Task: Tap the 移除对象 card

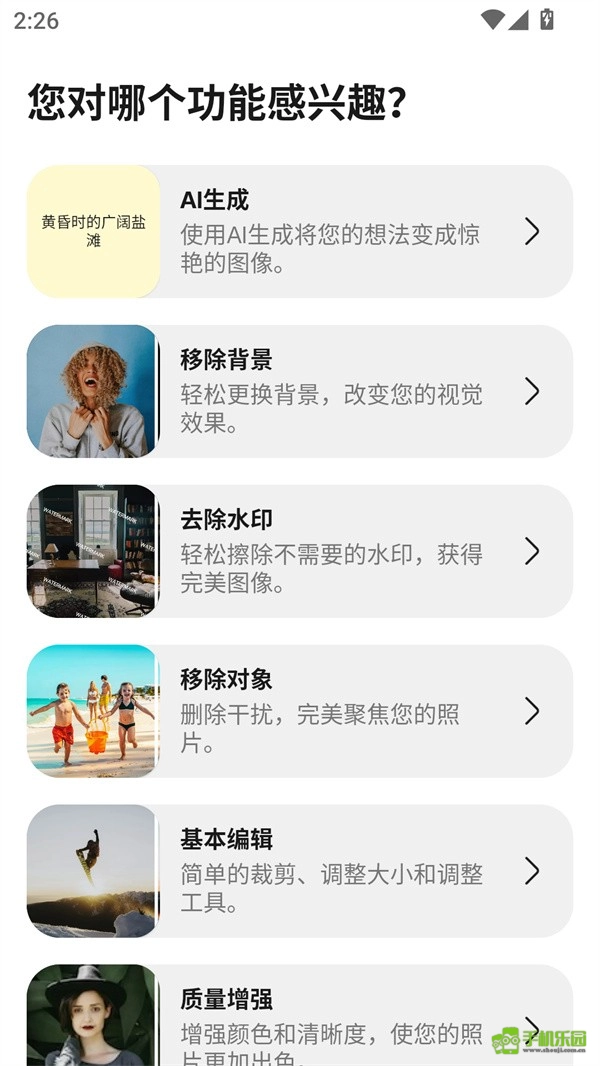Action: (300, 712)
